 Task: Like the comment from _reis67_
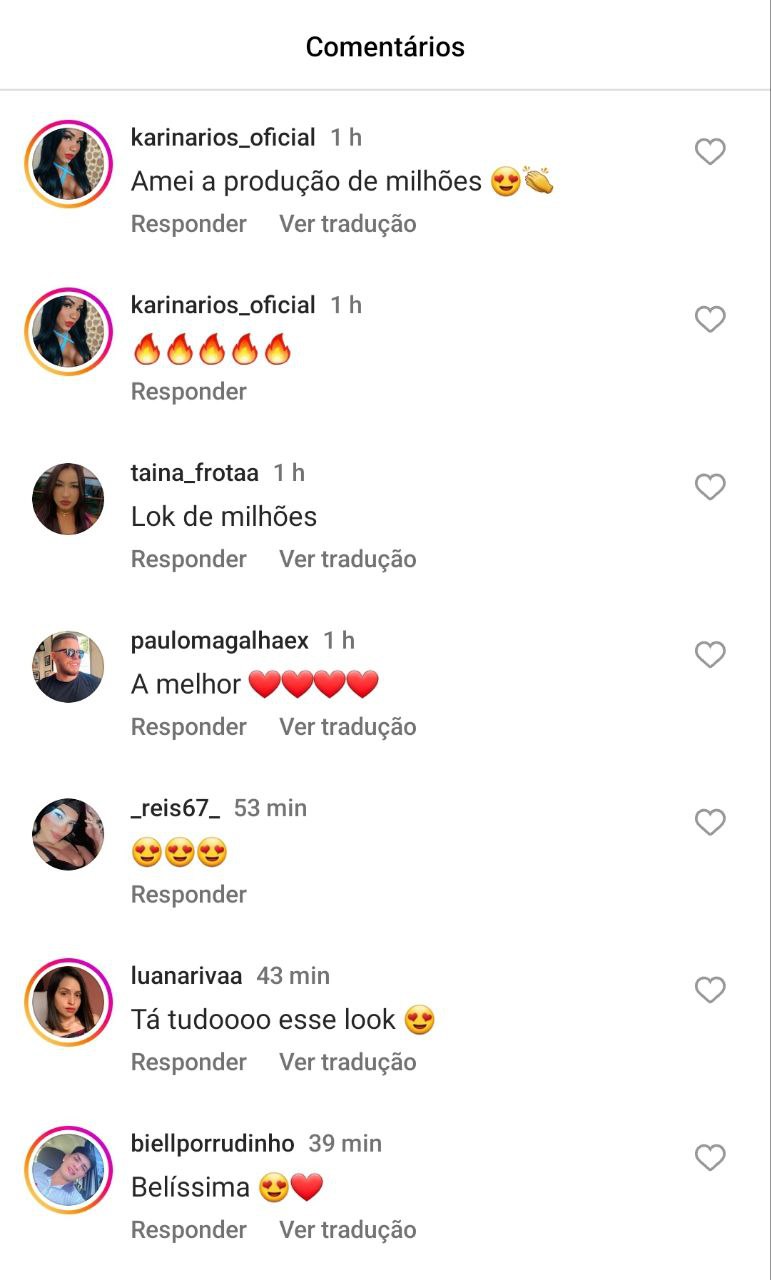(x=709, y=823)
